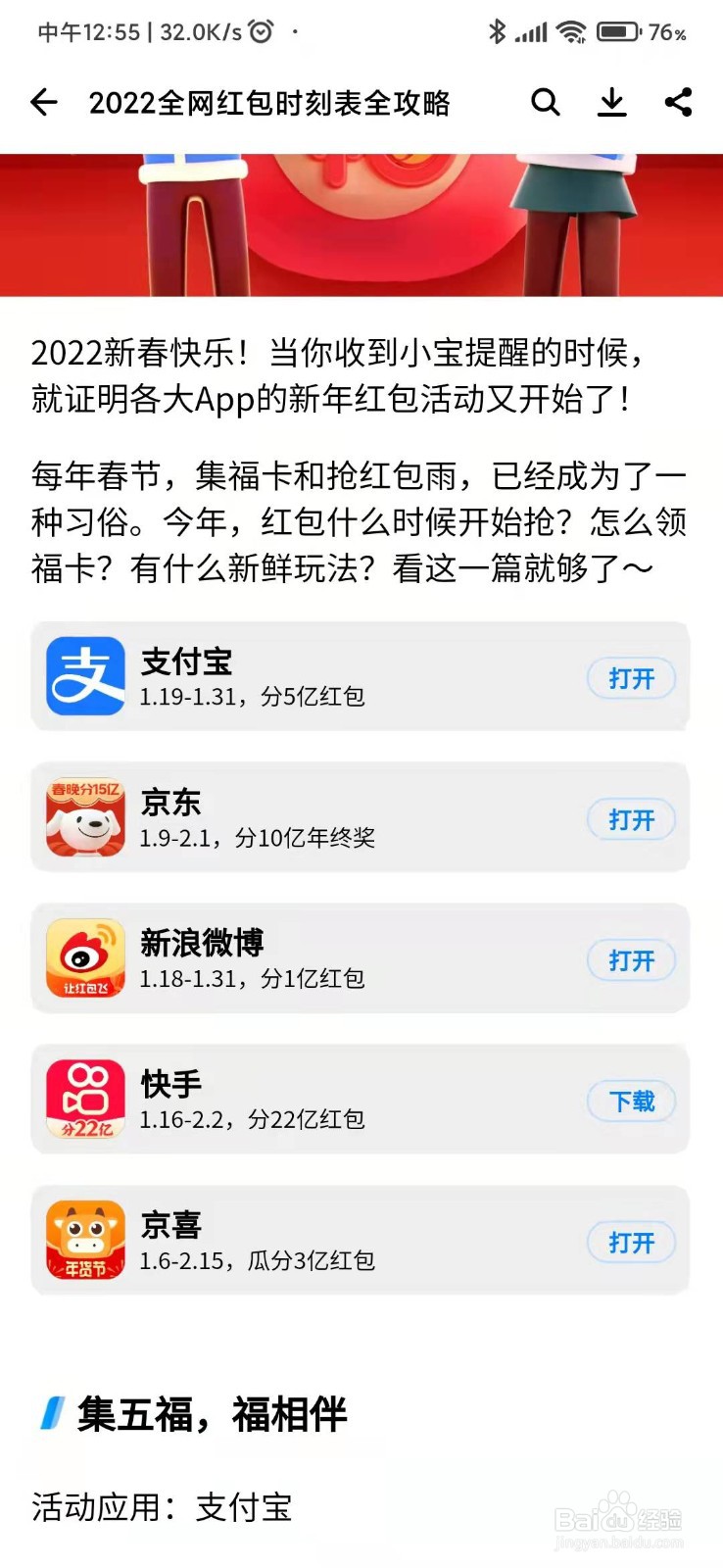Tap the Wi-Fi indicator in the status bar
Image resolution: width=723 pixels, height=1568 pixels.
point(570,31)
